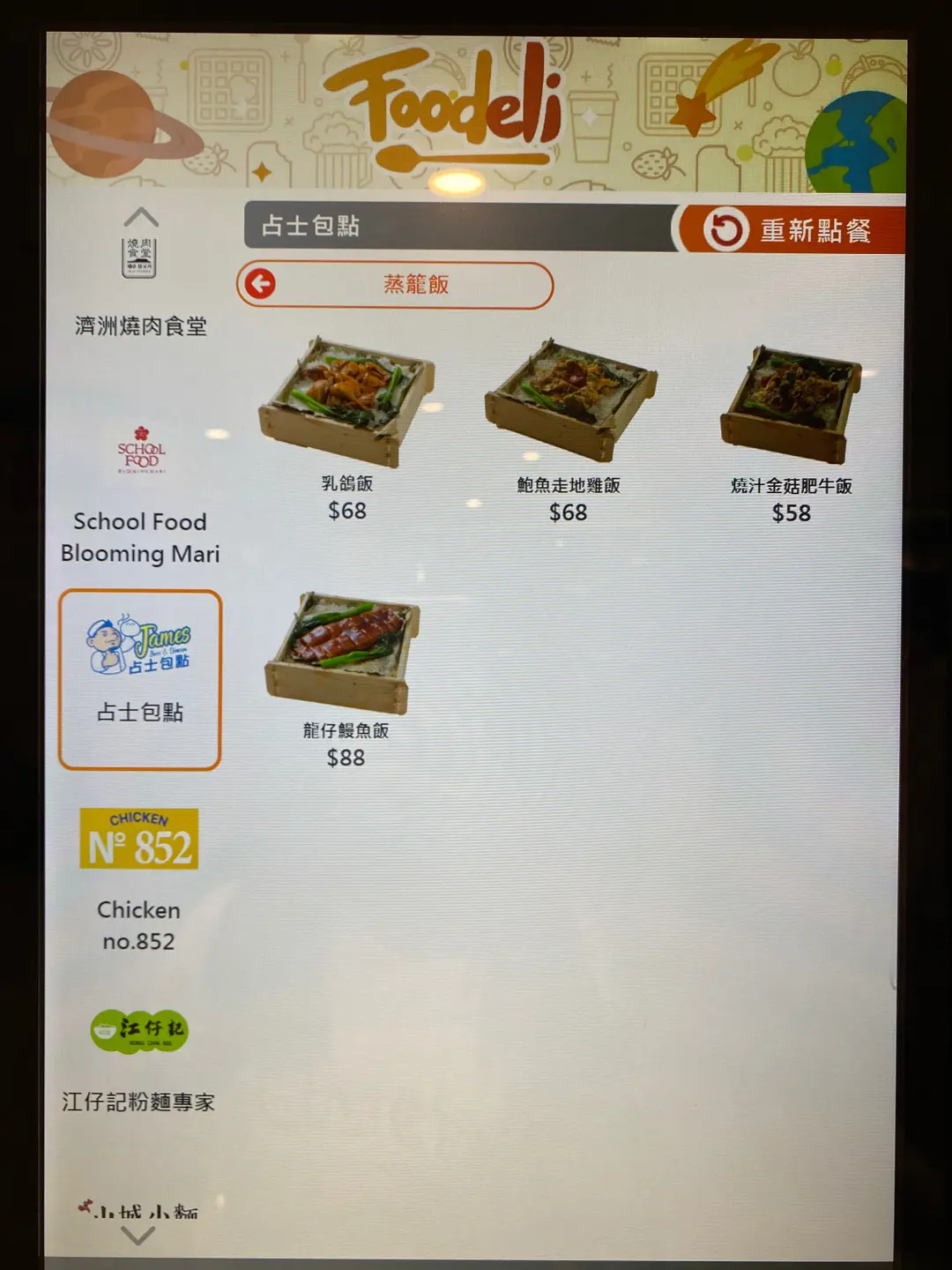The image size is (952, 1270).
Task: Tap the up arrow above restaurant list
Action: (140, 217)
